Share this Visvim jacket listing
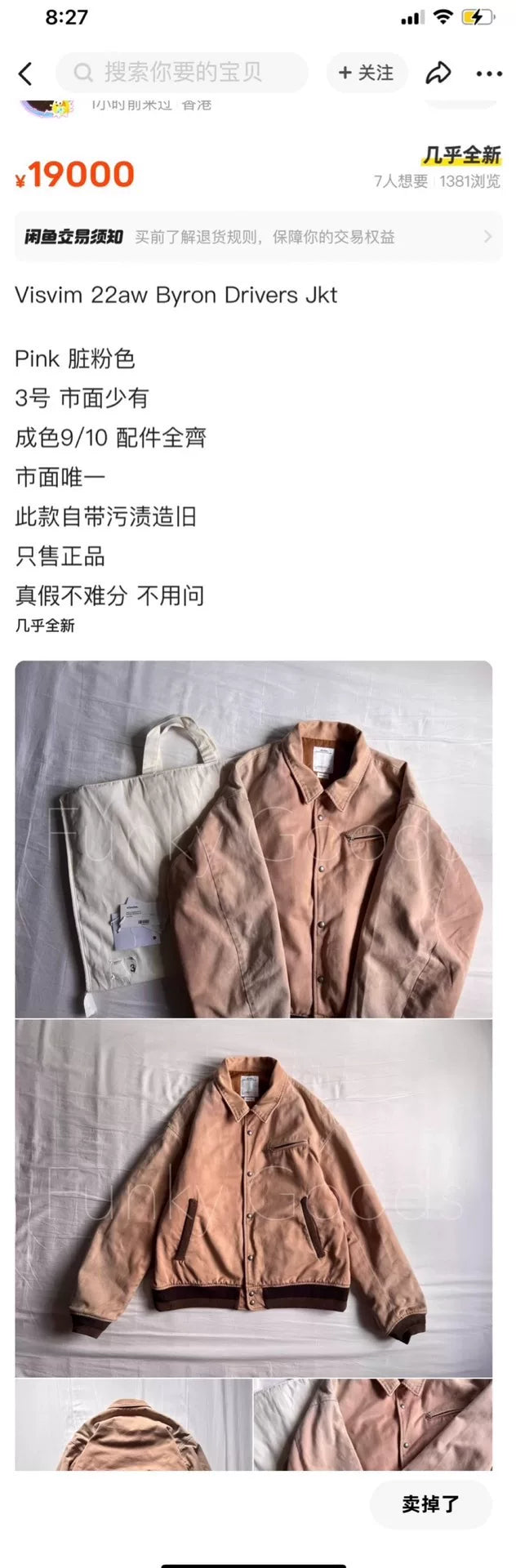516x1568 pixels. pos(438,73)
